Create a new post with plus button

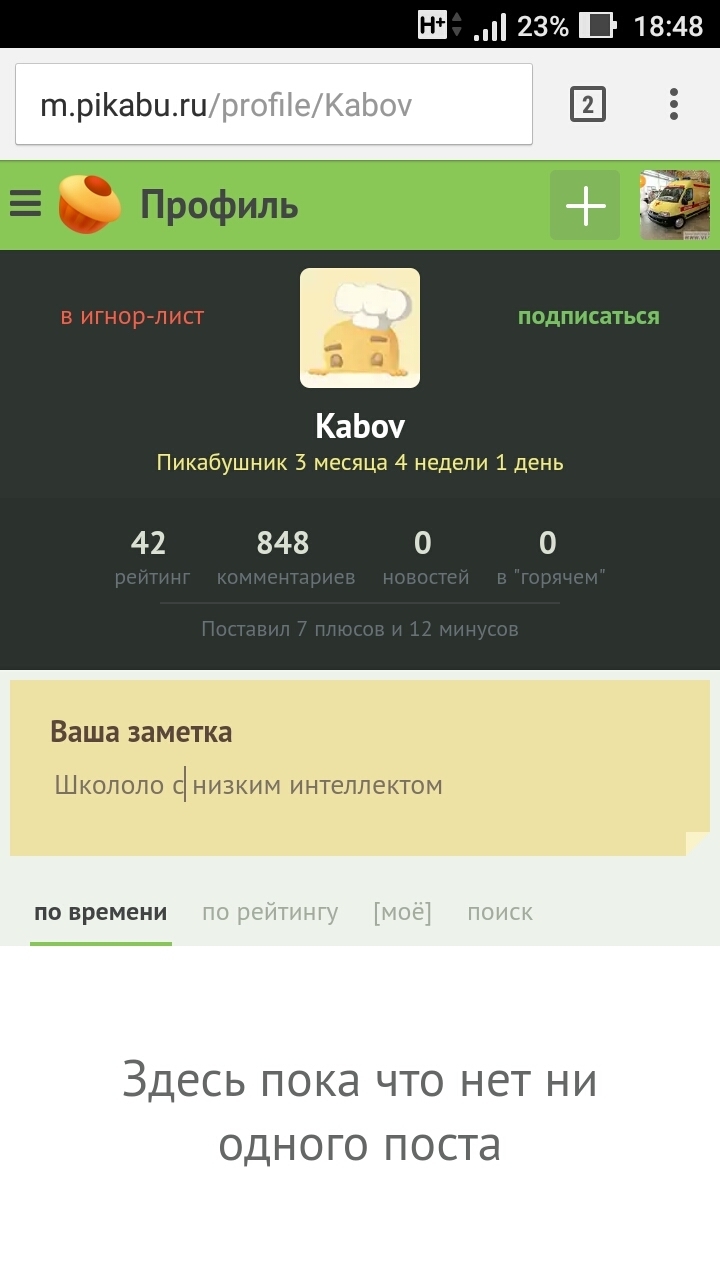(x=585, y=205)
